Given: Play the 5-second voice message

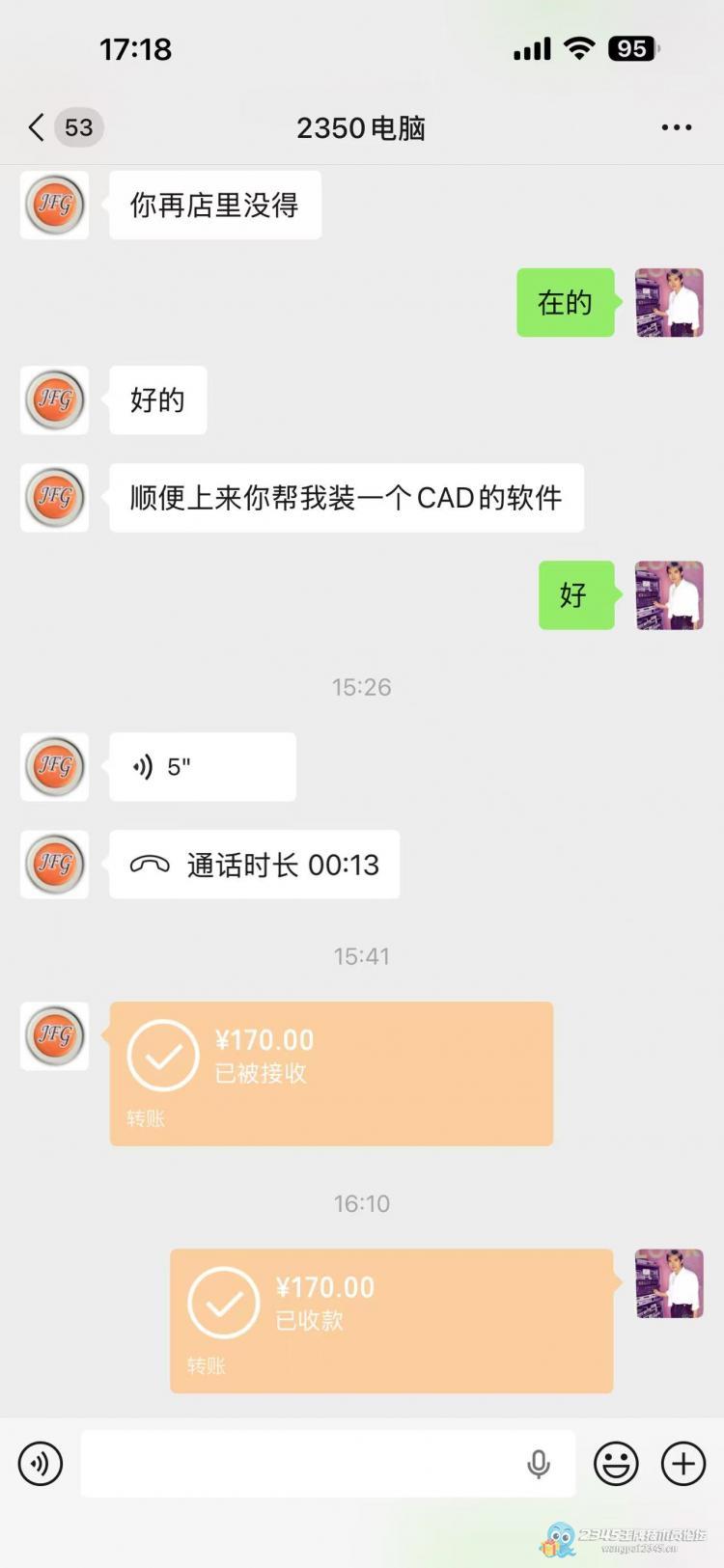Looking at the screenshot, I should click(202, 767).
